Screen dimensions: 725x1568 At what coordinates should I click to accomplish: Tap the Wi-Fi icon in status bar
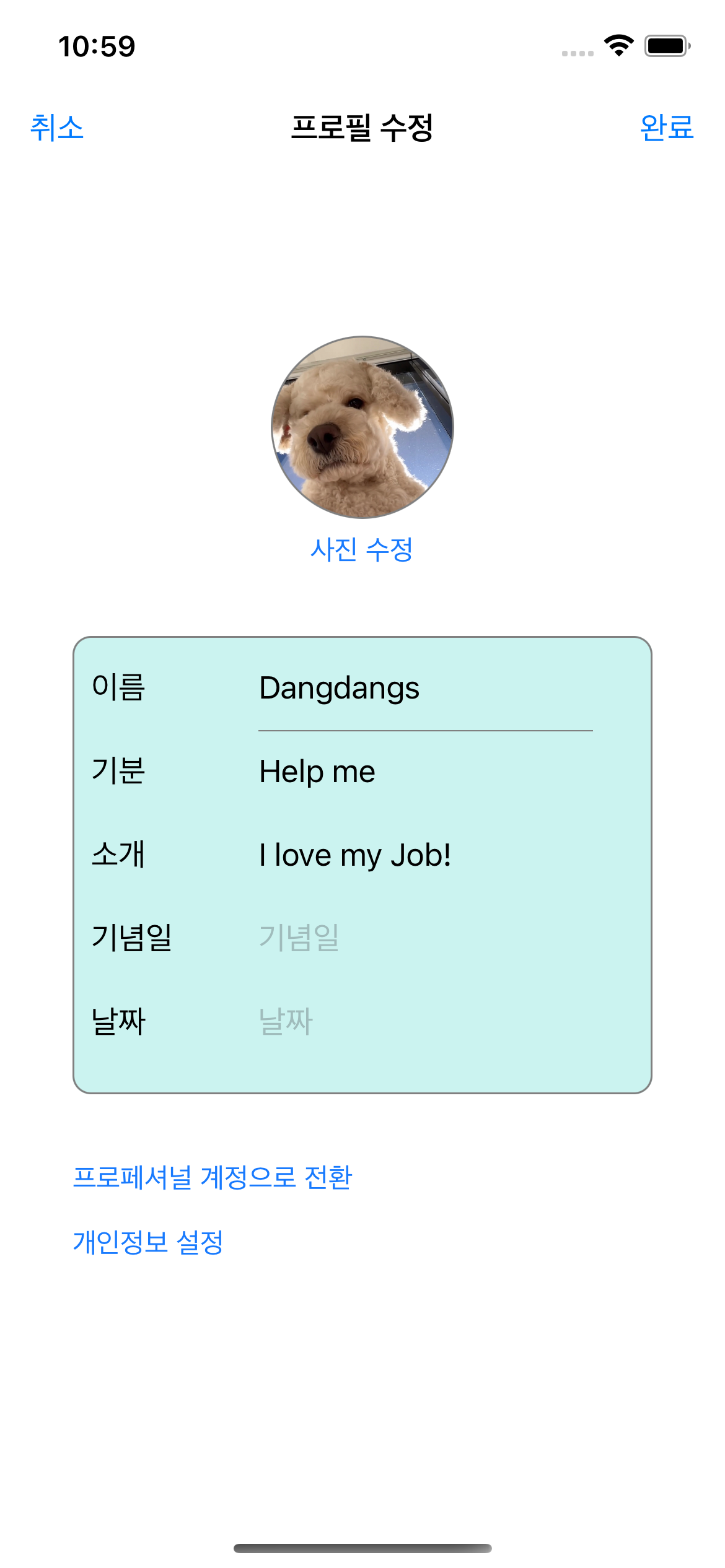pyautogui.click(x=618, y=44)
